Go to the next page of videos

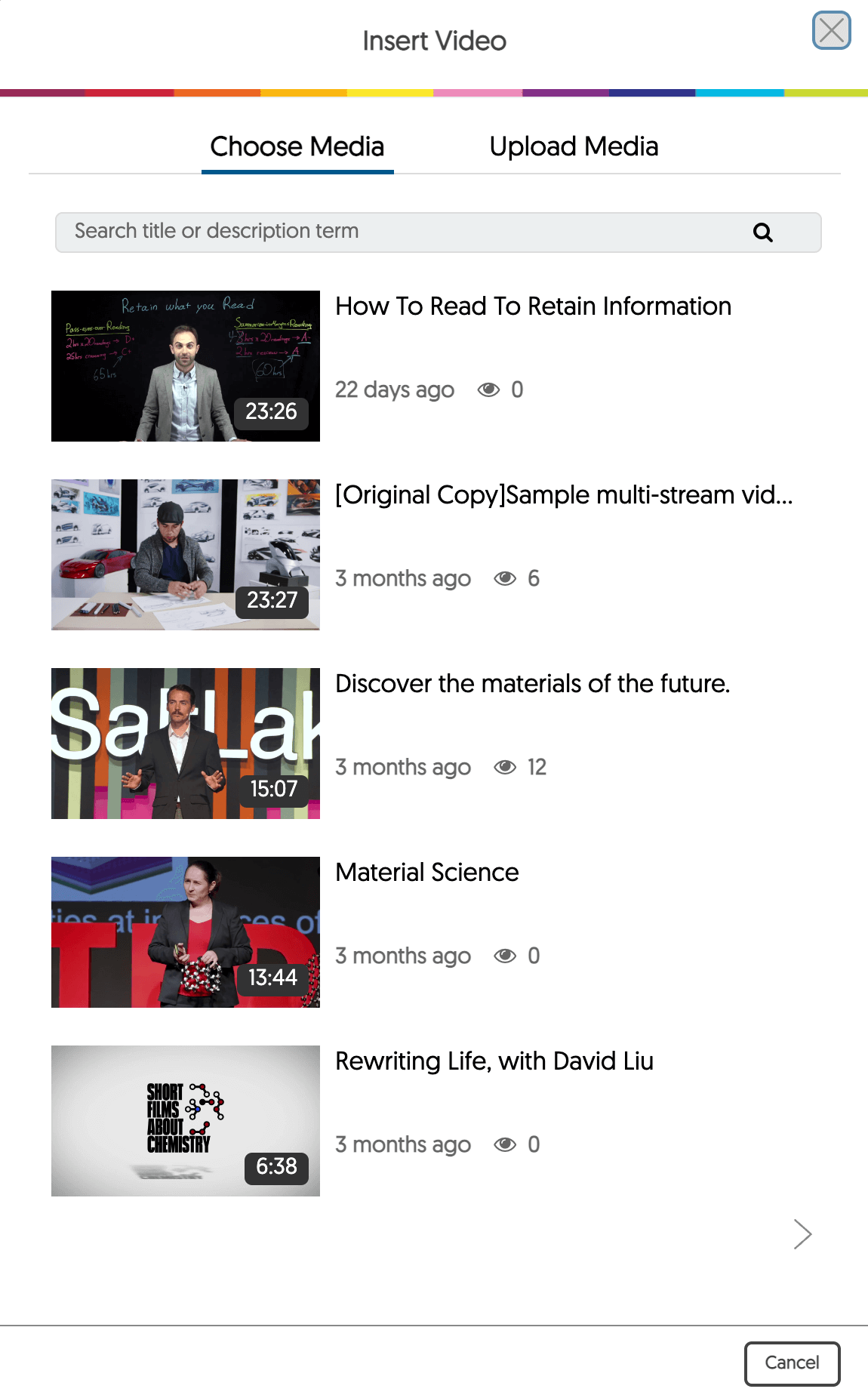[802, 1234]
